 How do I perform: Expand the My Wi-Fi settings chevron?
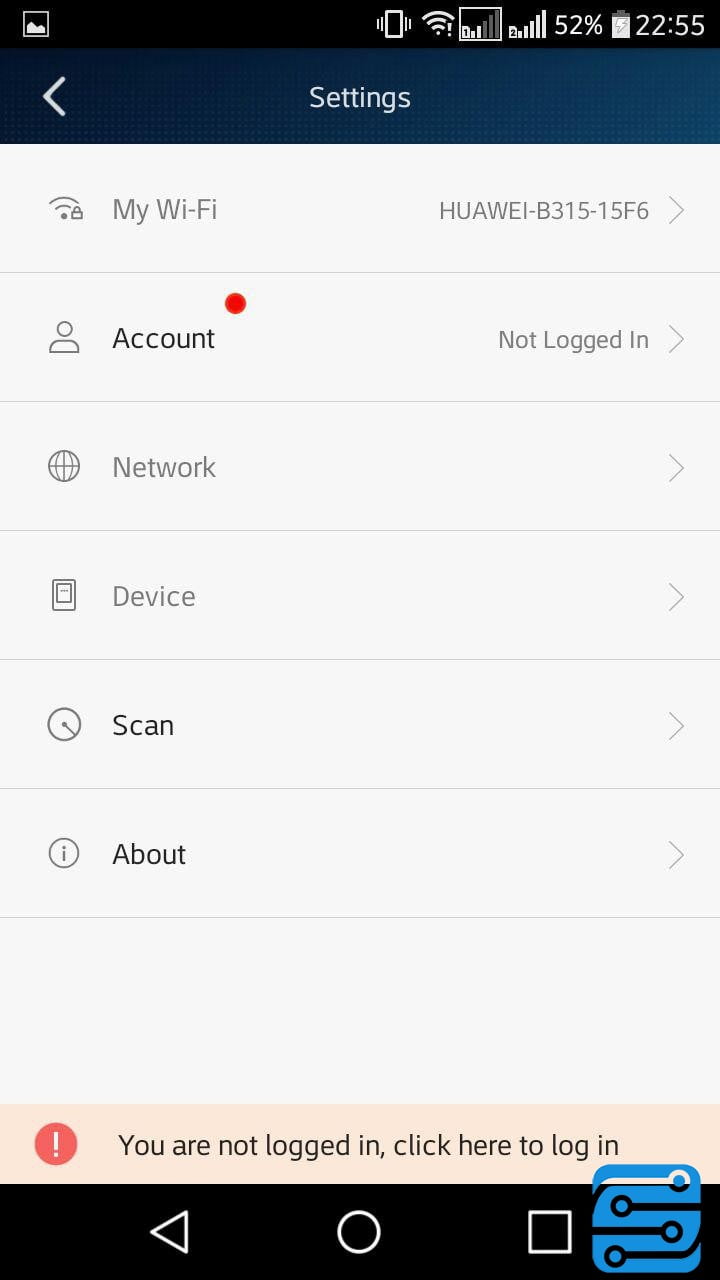click(x=676, y=210)
